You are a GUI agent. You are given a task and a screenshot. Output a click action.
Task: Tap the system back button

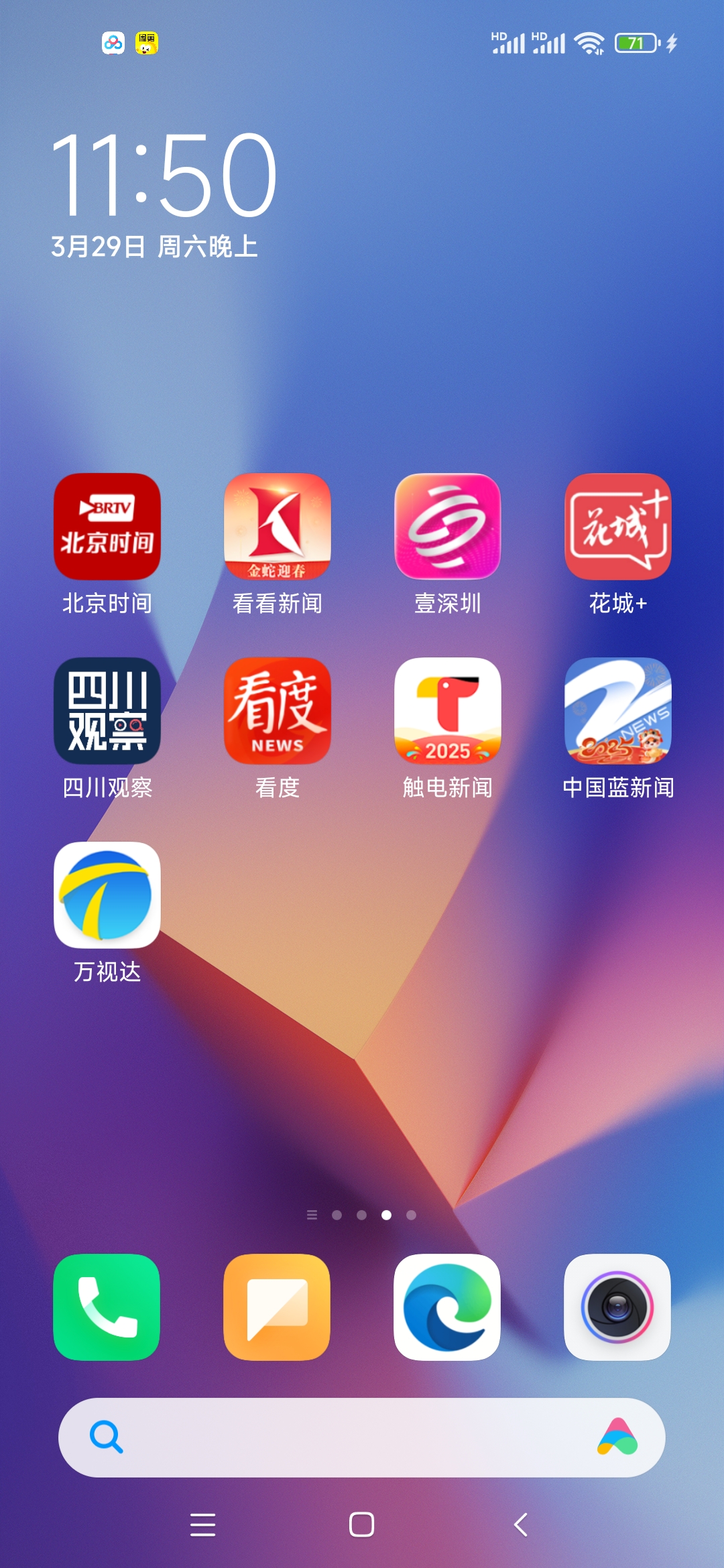521,1525
